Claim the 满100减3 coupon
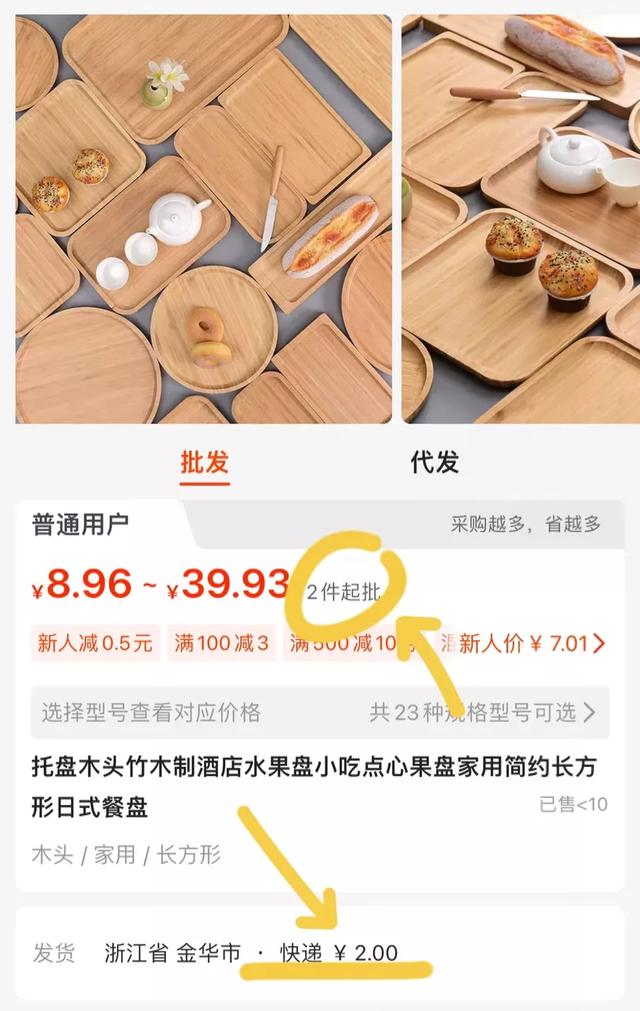 pos(221,643)
